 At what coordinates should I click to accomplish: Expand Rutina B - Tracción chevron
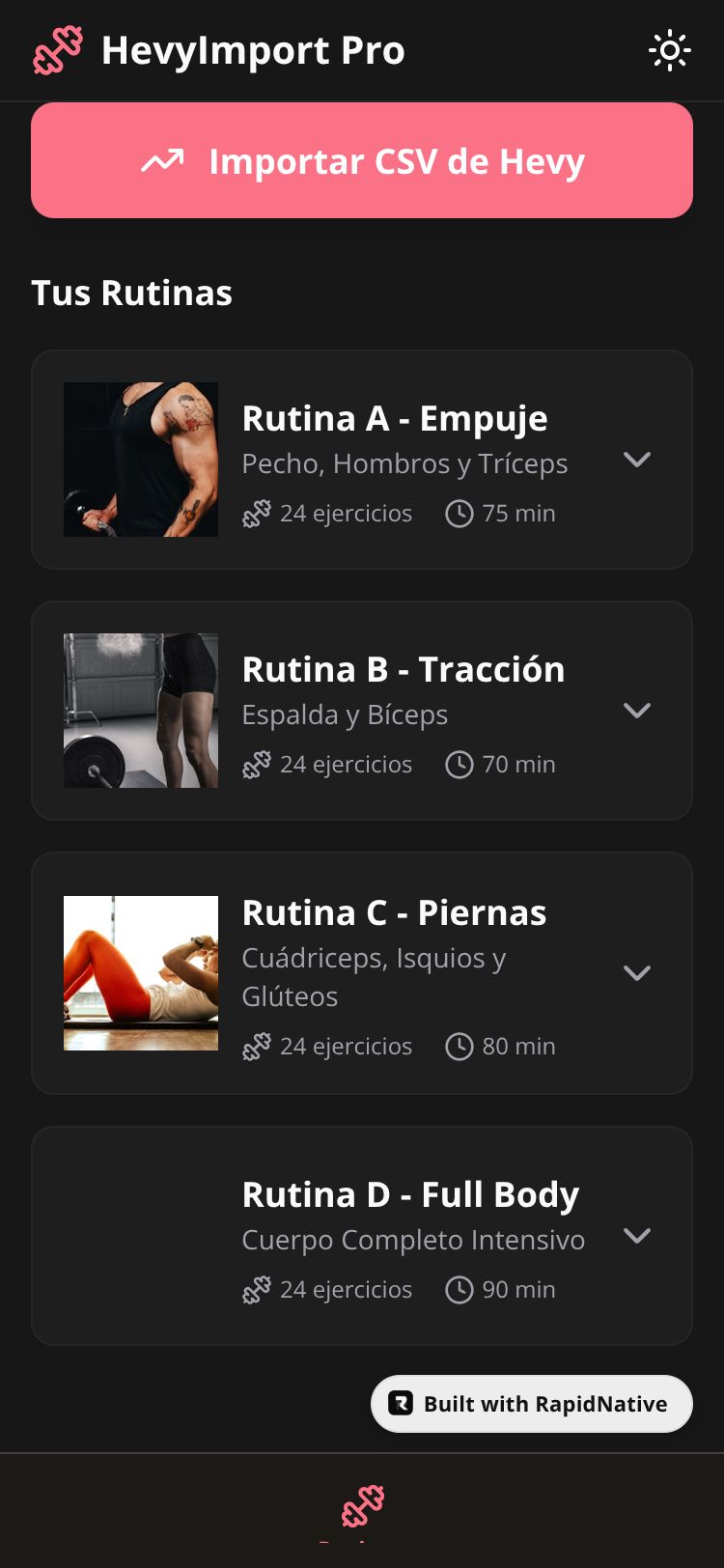pos(637,711)
